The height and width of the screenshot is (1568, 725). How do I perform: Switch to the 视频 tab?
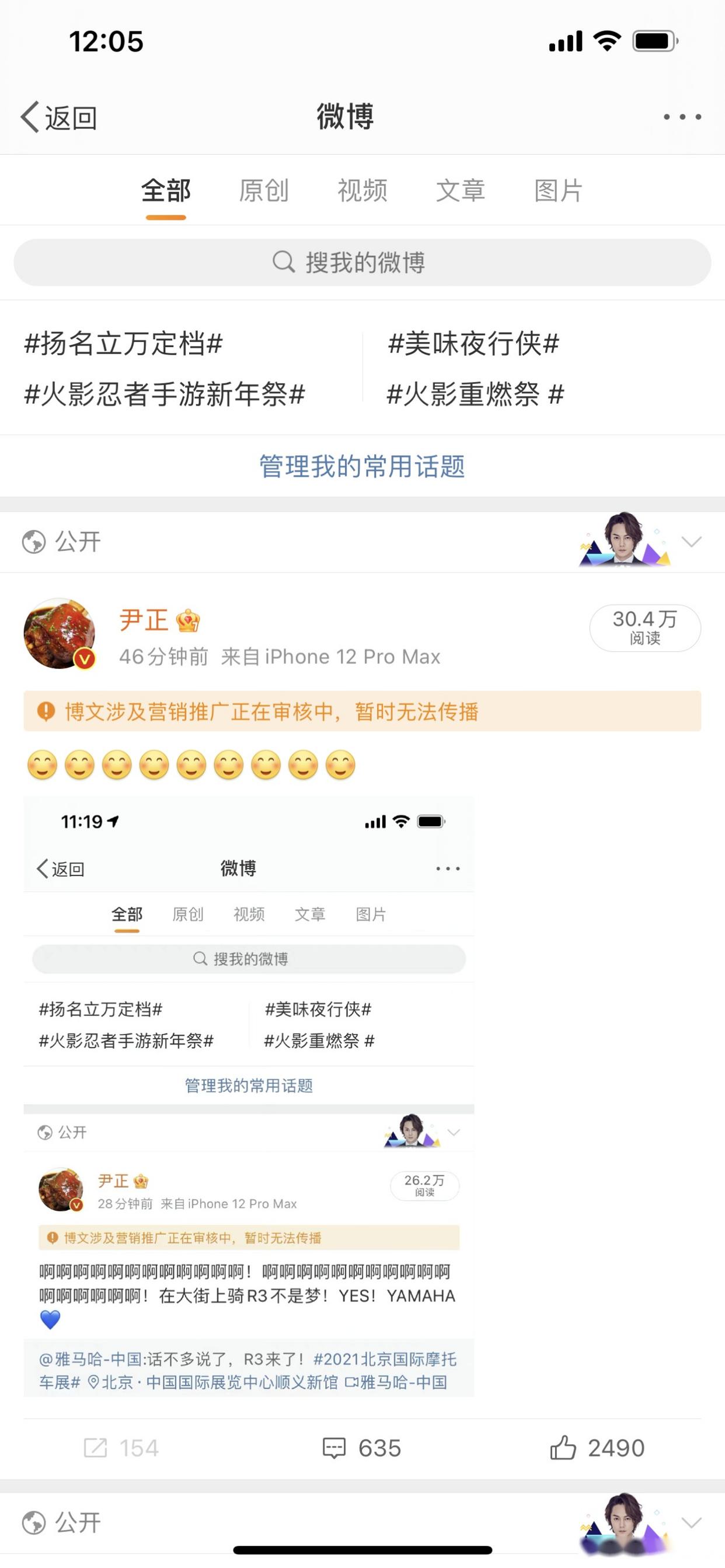362,190
